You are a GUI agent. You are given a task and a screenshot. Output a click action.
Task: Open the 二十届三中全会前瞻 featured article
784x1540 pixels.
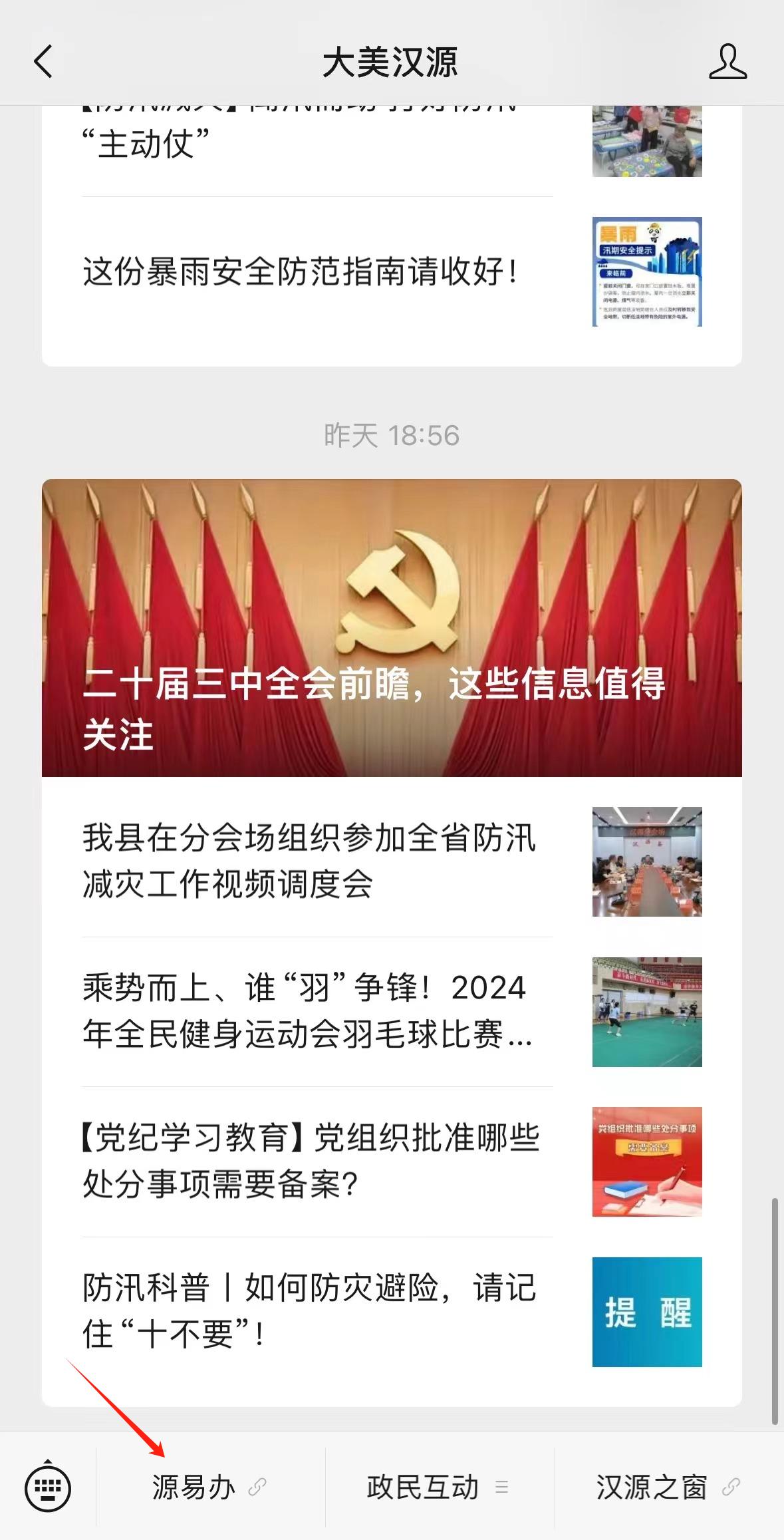(x=391, y=627)
